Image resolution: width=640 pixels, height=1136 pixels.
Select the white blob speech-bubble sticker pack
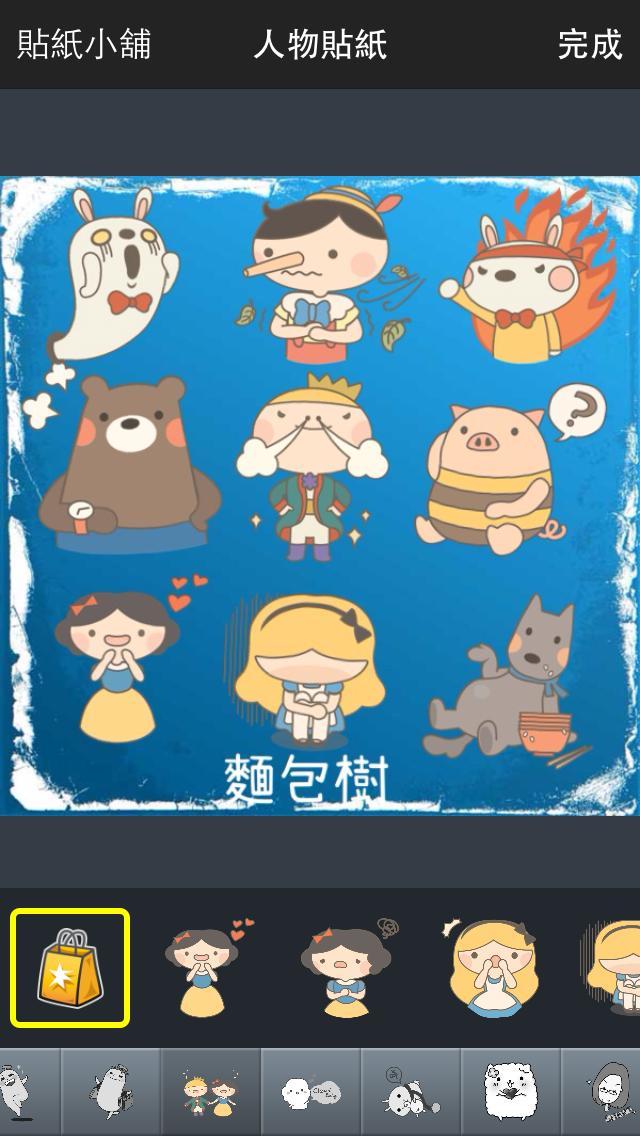[x=311, y=1092]
